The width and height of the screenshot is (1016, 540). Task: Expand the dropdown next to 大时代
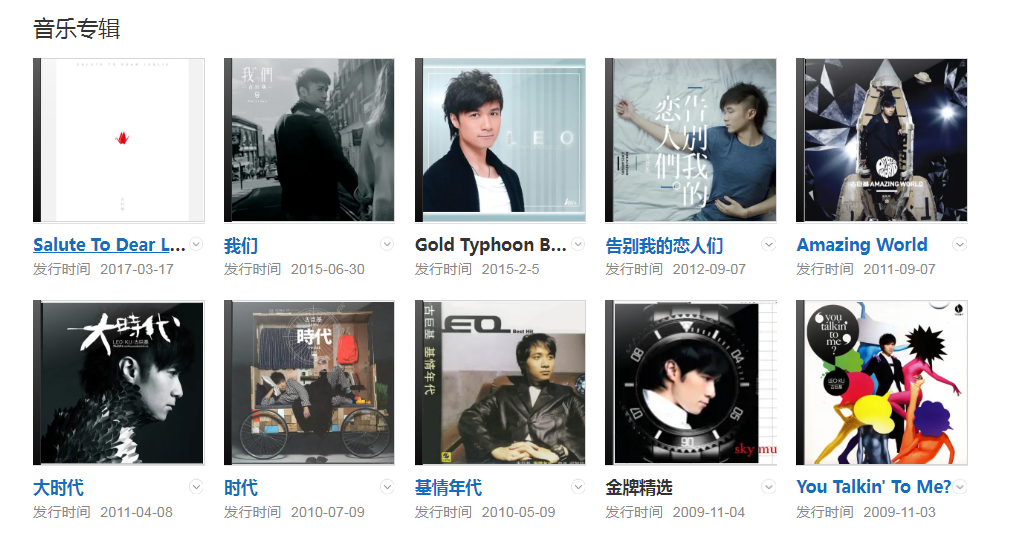pyautogui.click(x=196, y=487)
